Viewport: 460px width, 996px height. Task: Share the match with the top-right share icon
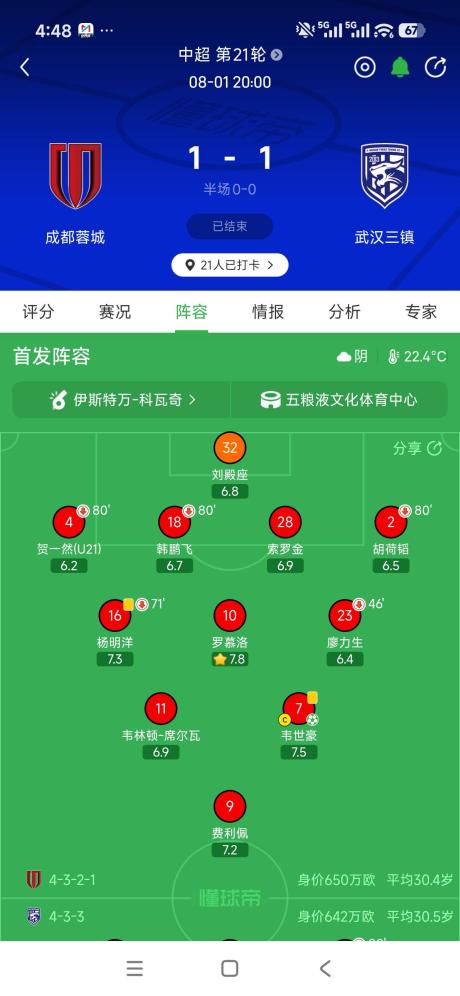pyautogui.click(x=435, y=67)
